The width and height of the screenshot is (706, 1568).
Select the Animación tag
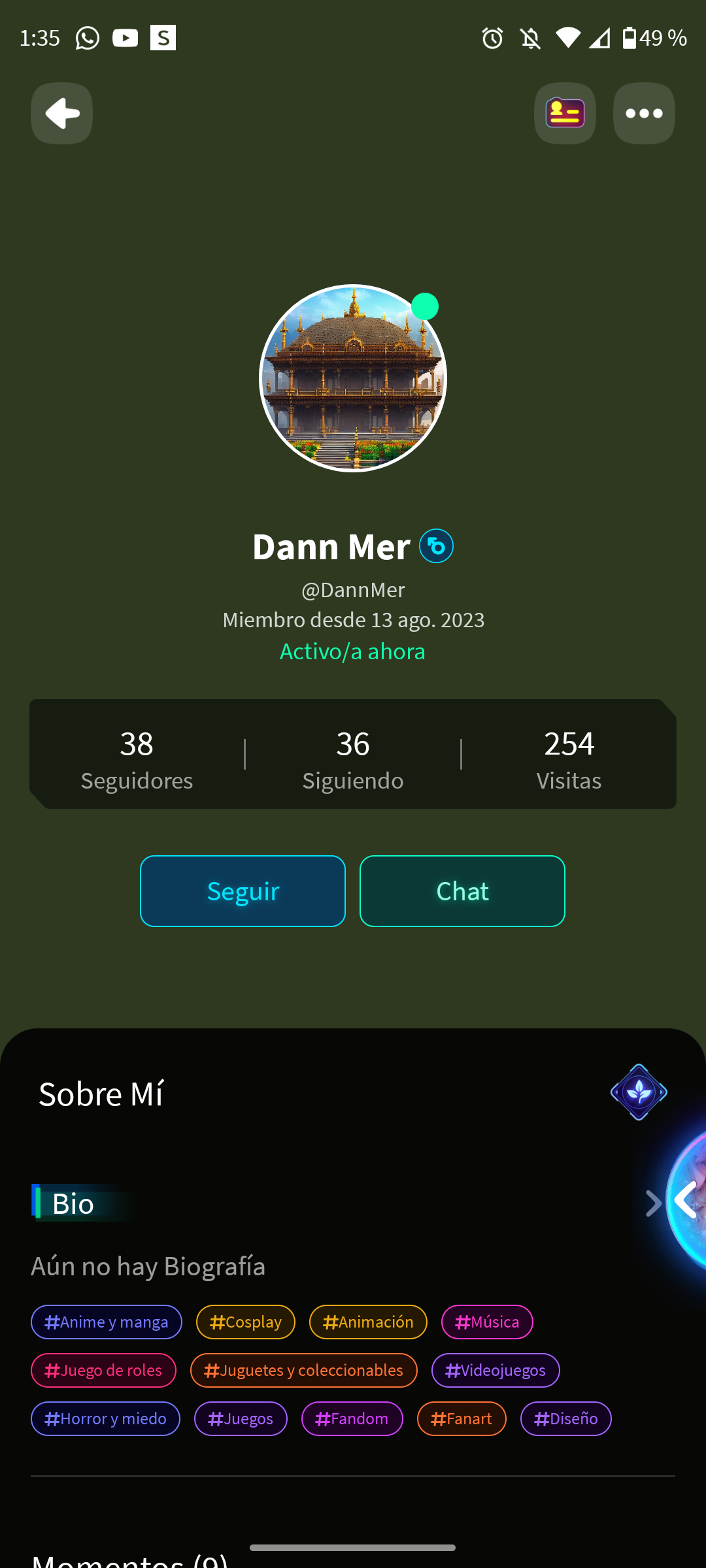pyautogui.click(x=368, y=1322)
